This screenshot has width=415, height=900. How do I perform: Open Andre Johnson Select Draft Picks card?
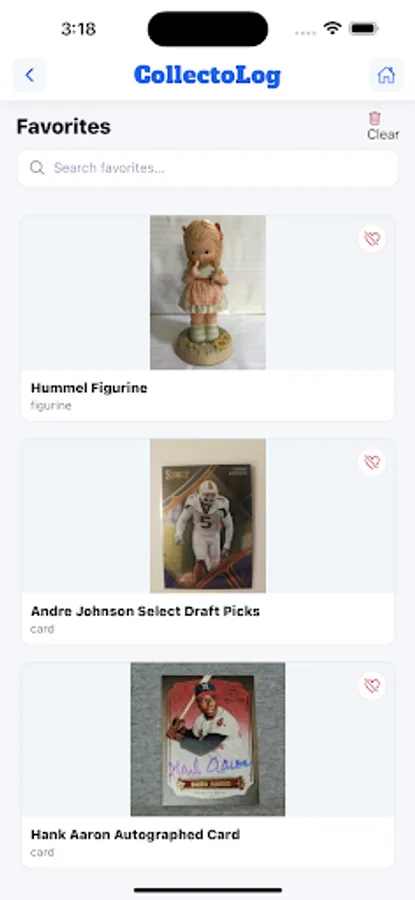pyautogui.click(x=208, y=541)
